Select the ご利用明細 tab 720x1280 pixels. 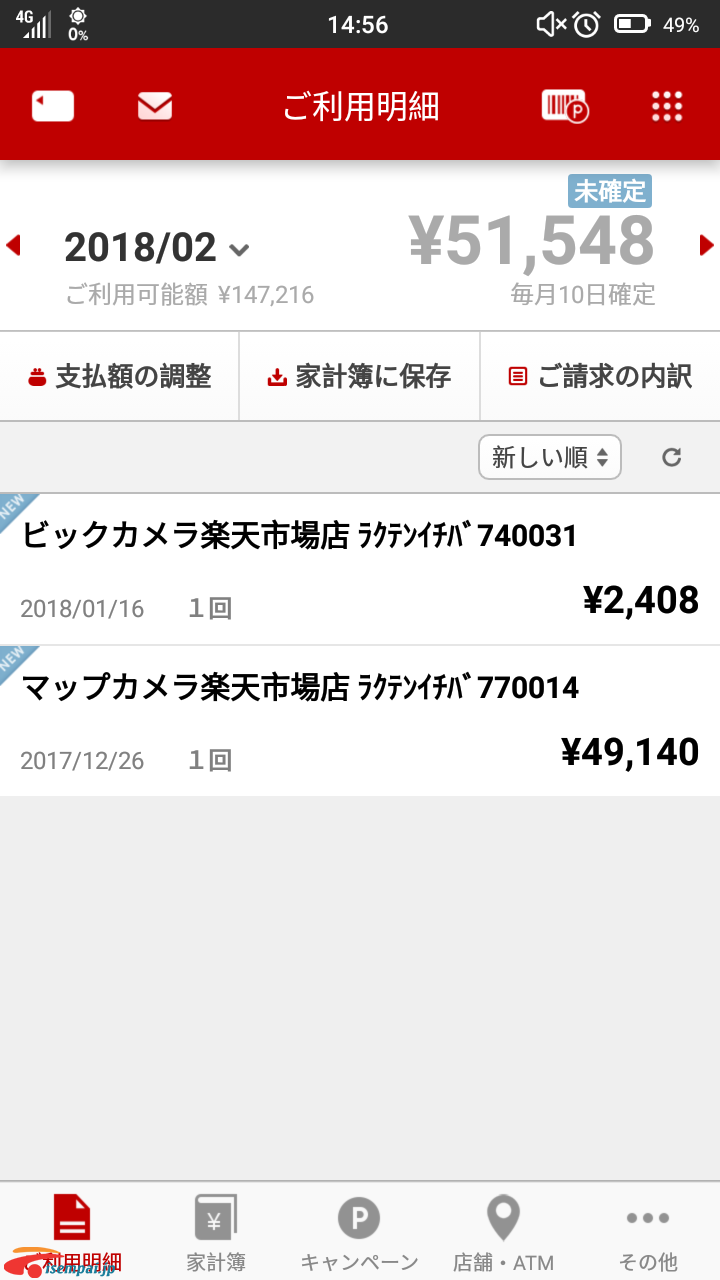point(72,1232)
